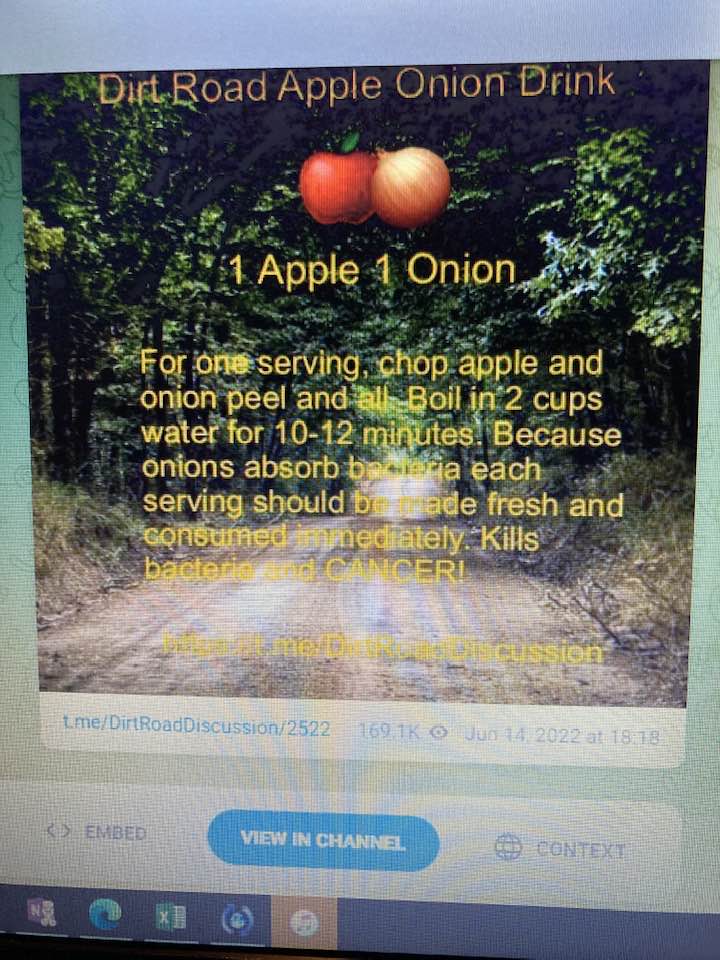Image resolution: width=720 pixels, height=960 pixels.
Task: Open the t.me/DirtRoadDiscussion/2522 post link
Action: click(x=196, y=729)
